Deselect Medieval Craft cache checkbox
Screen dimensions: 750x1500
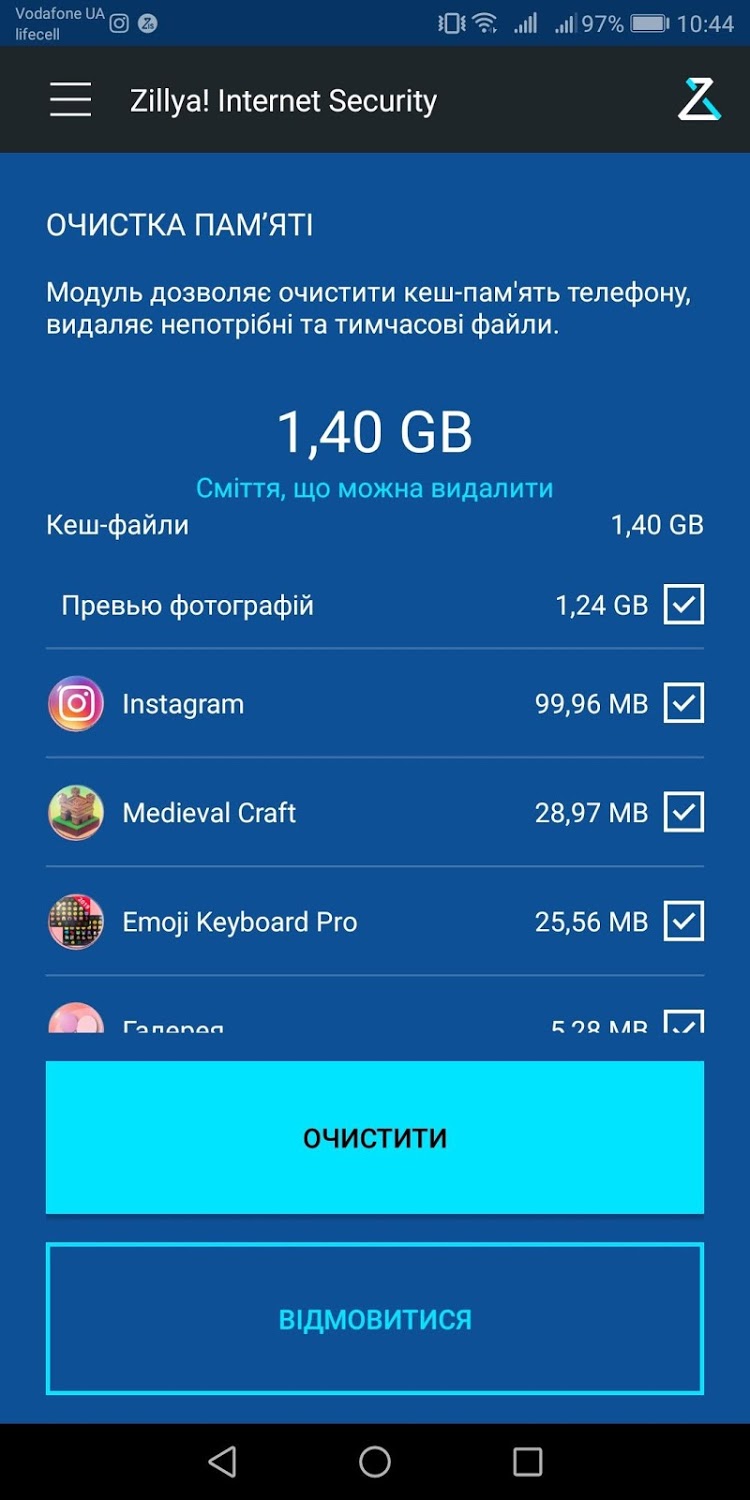tap(684, 812)
